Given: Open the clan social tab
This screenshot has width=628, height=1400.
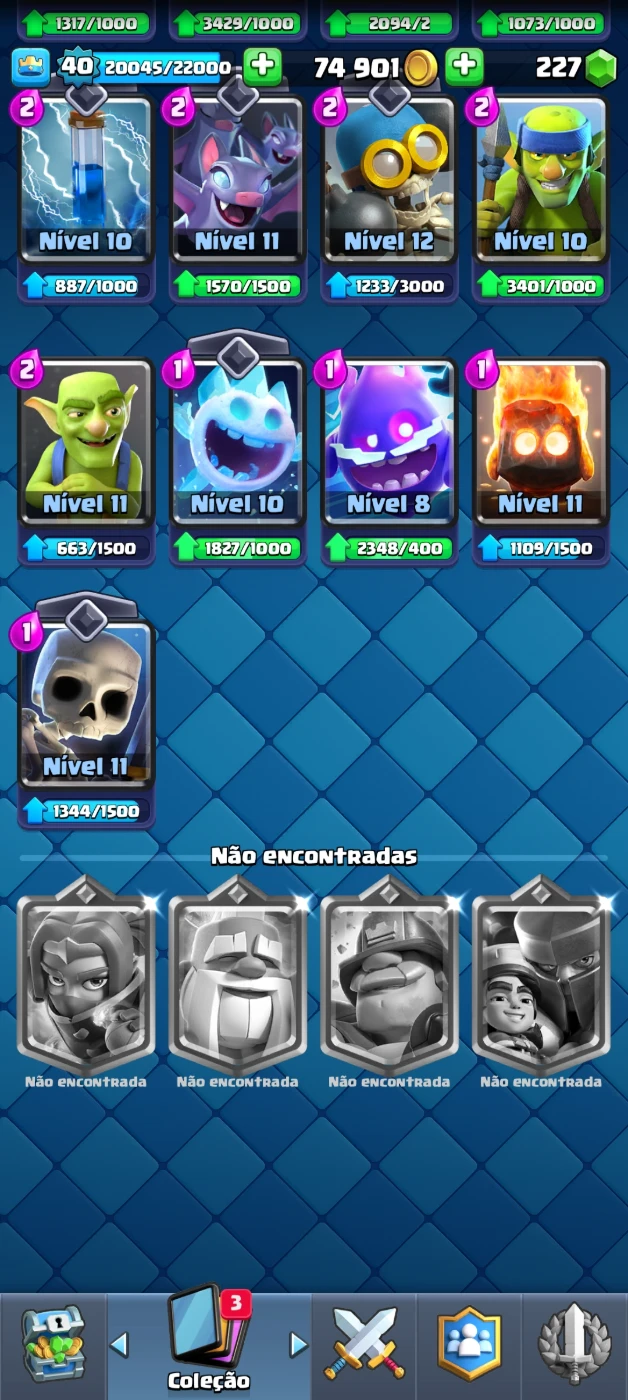Looking at the screenshot, I should click(x=469, y=1342).
